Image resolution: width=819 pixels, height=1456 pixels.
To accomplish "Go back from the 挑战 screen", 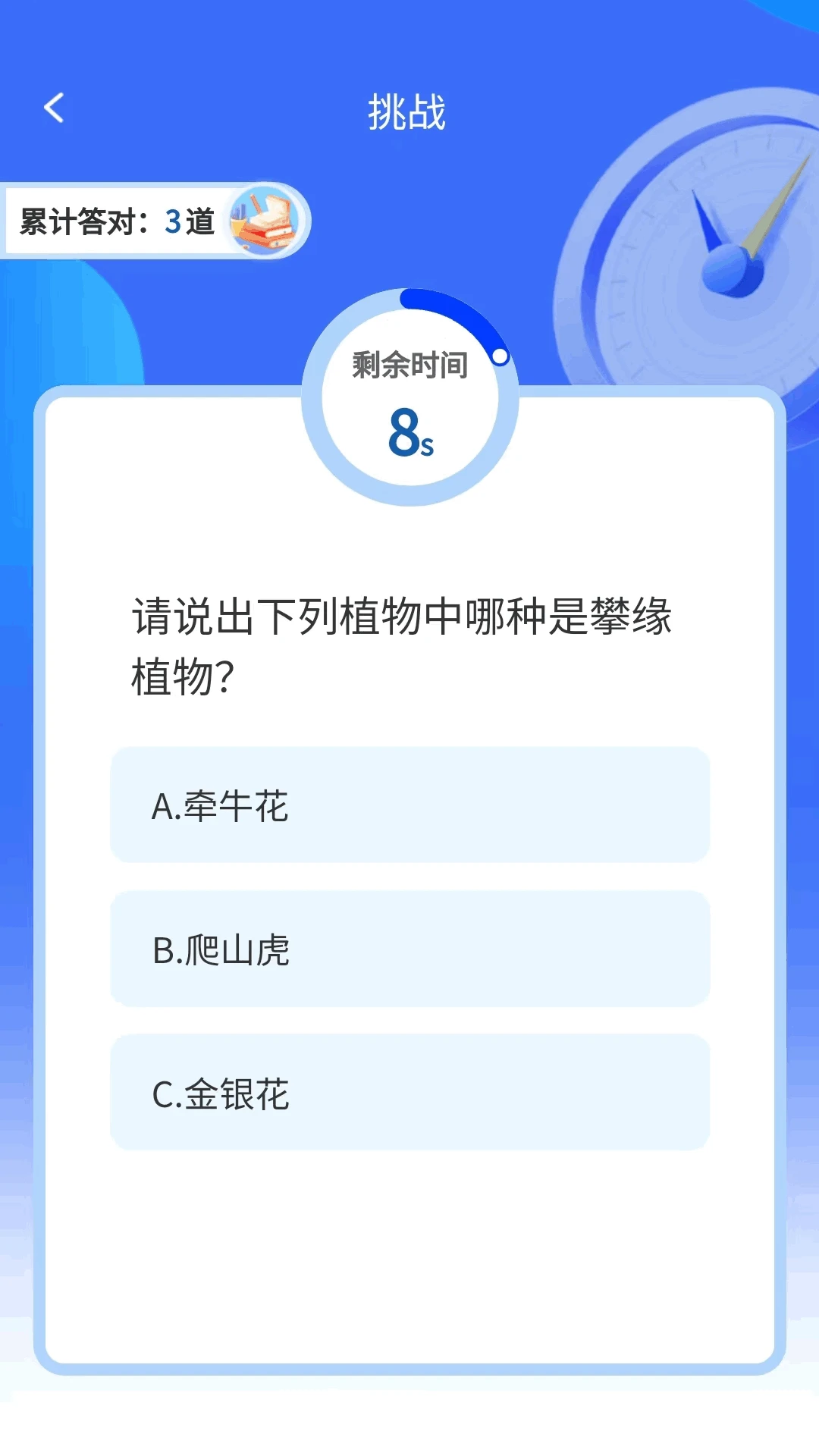I will (x=54, y=108).
